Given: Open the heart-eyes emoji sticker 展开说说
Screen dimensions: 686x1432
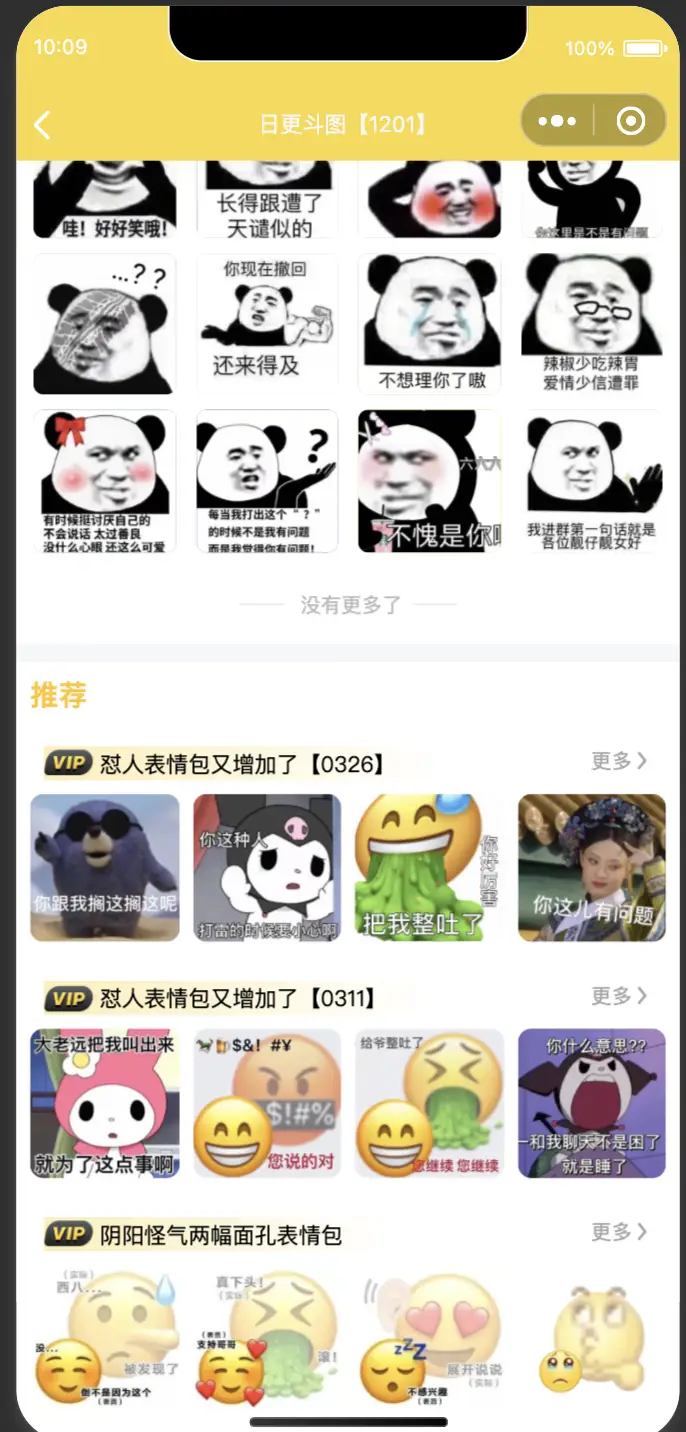Looking at the screenshot, I should [430, 1335].
